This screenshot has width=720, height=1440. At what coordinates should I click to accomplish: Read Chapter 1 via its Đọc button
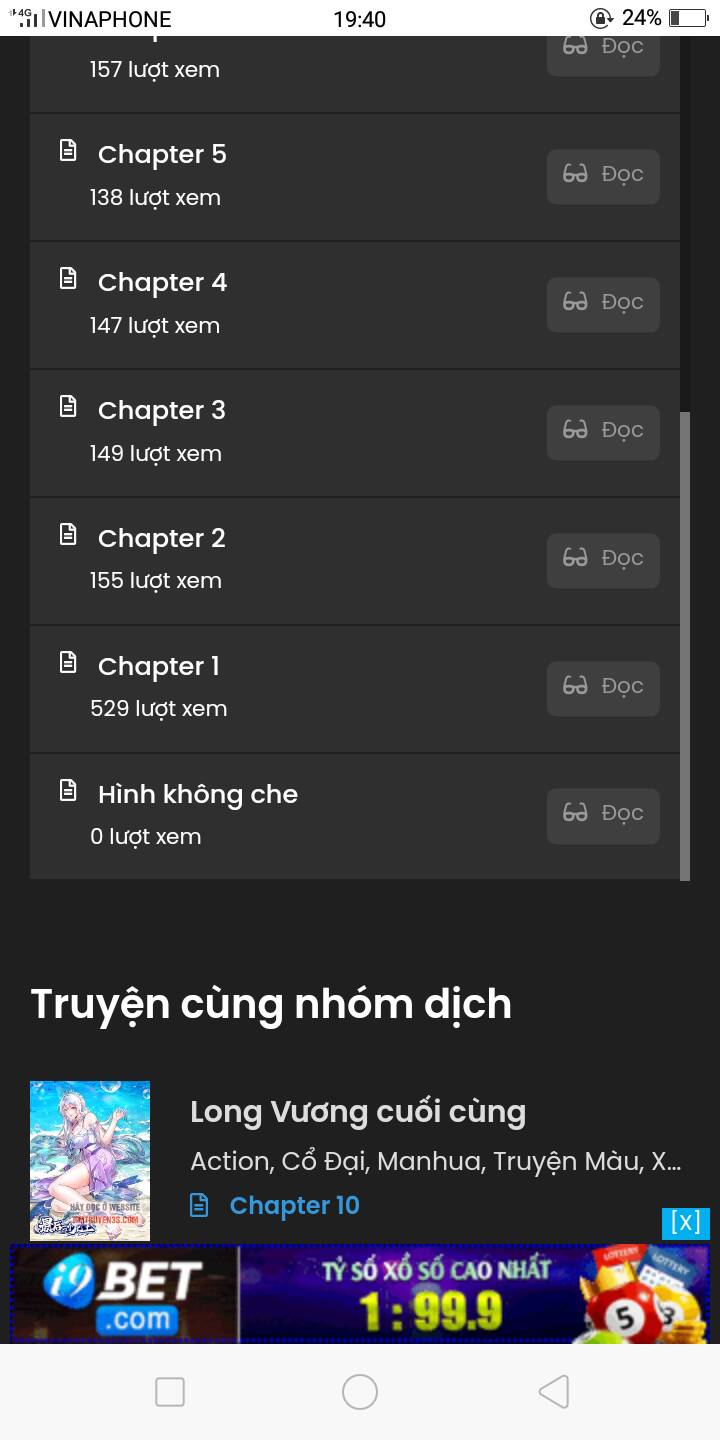(x=602, y=688)
